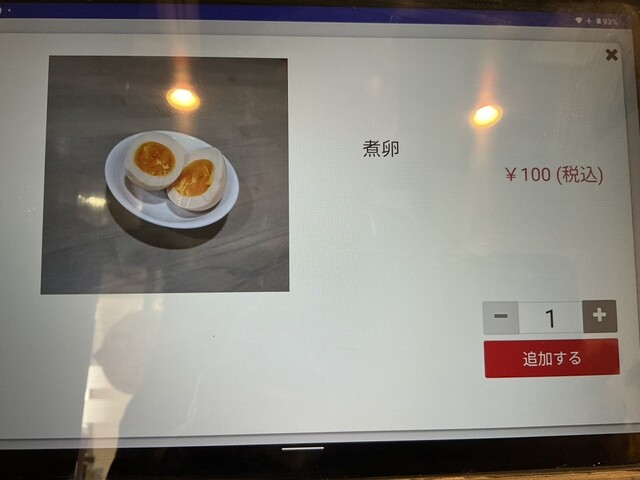This screenshot has height=480, width=640.
Task: Increase quantity with the plus button
Action: click(599, 316)
